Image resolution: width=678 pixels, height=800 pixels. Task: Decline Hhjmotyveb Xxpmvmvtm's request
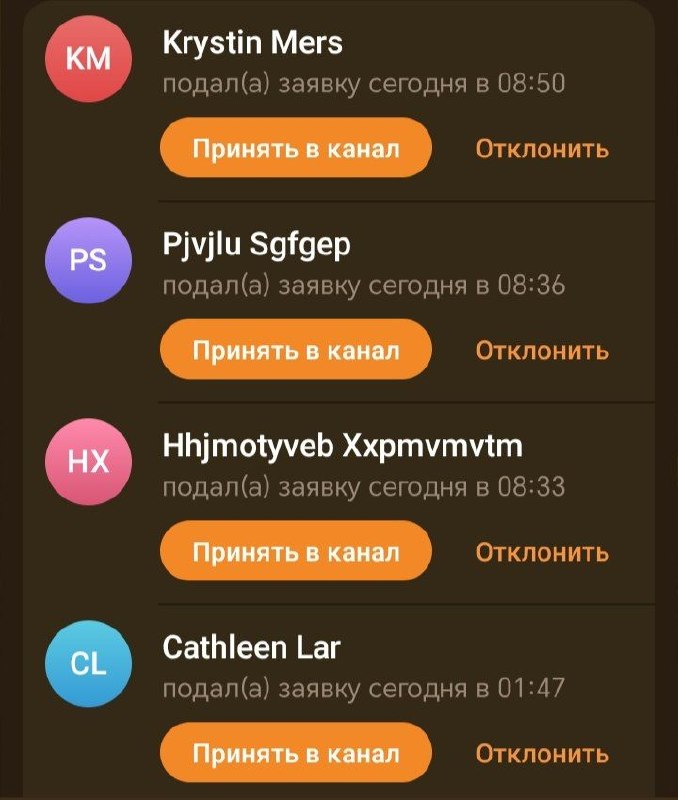[542, 552]
